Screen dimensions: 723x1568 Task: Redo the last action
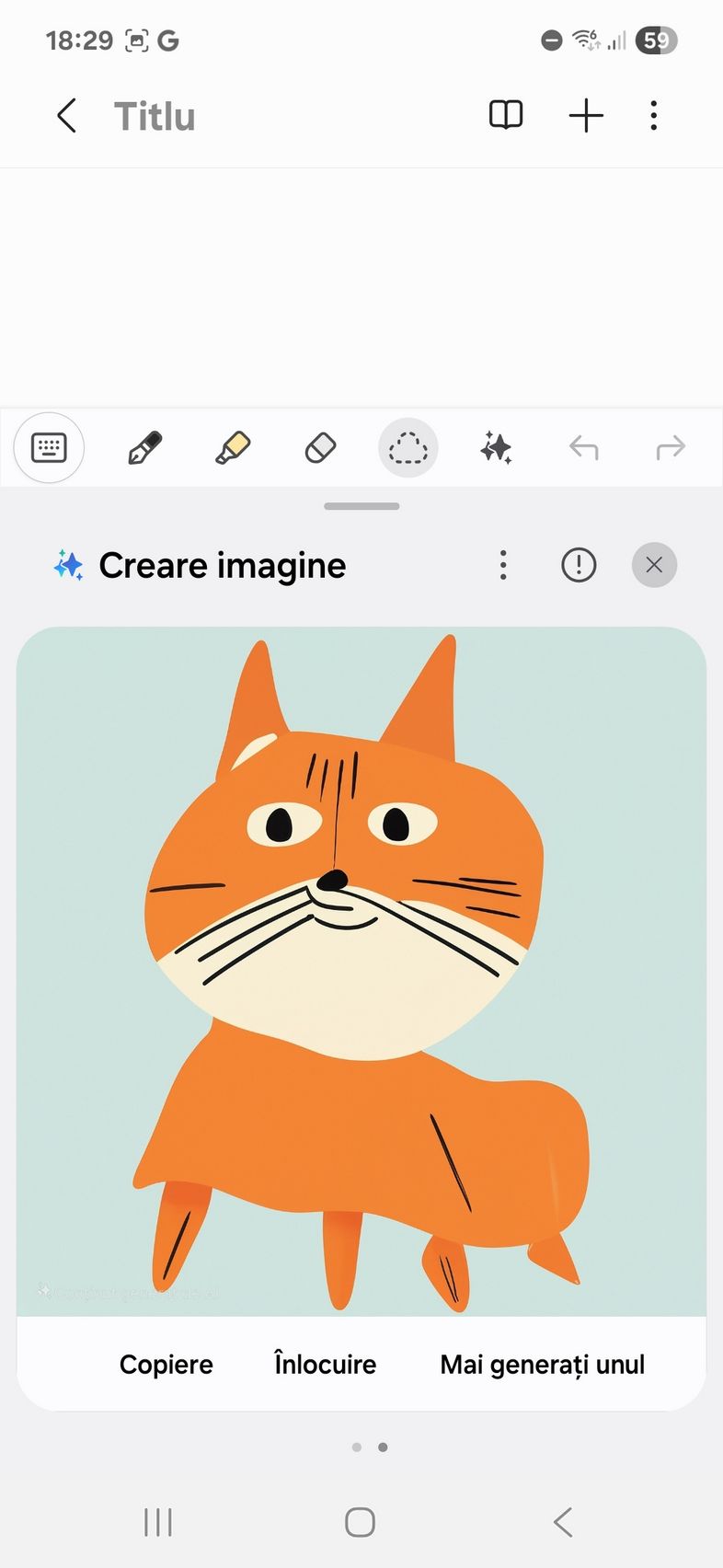[671, 448]
